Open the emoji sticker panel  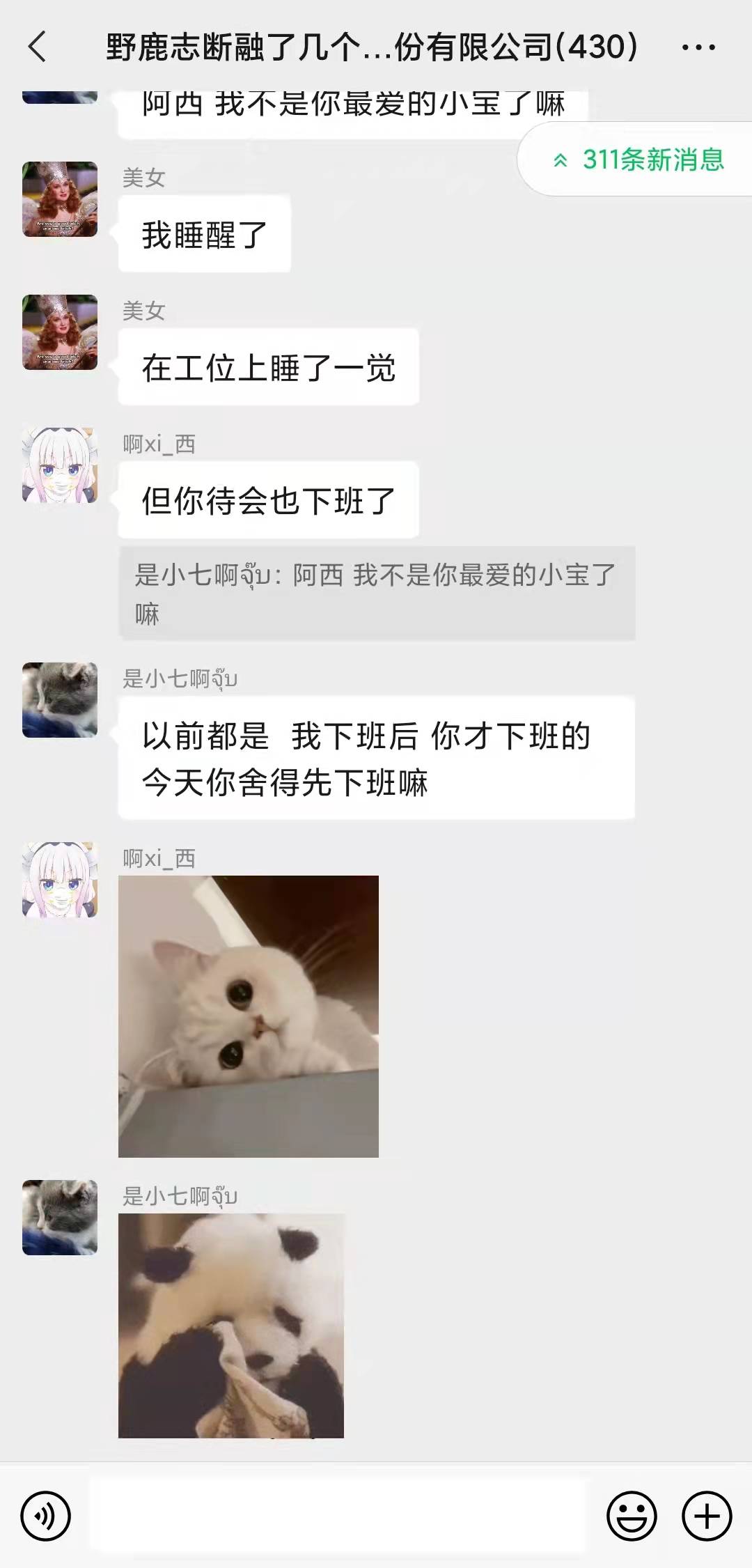632,1516
